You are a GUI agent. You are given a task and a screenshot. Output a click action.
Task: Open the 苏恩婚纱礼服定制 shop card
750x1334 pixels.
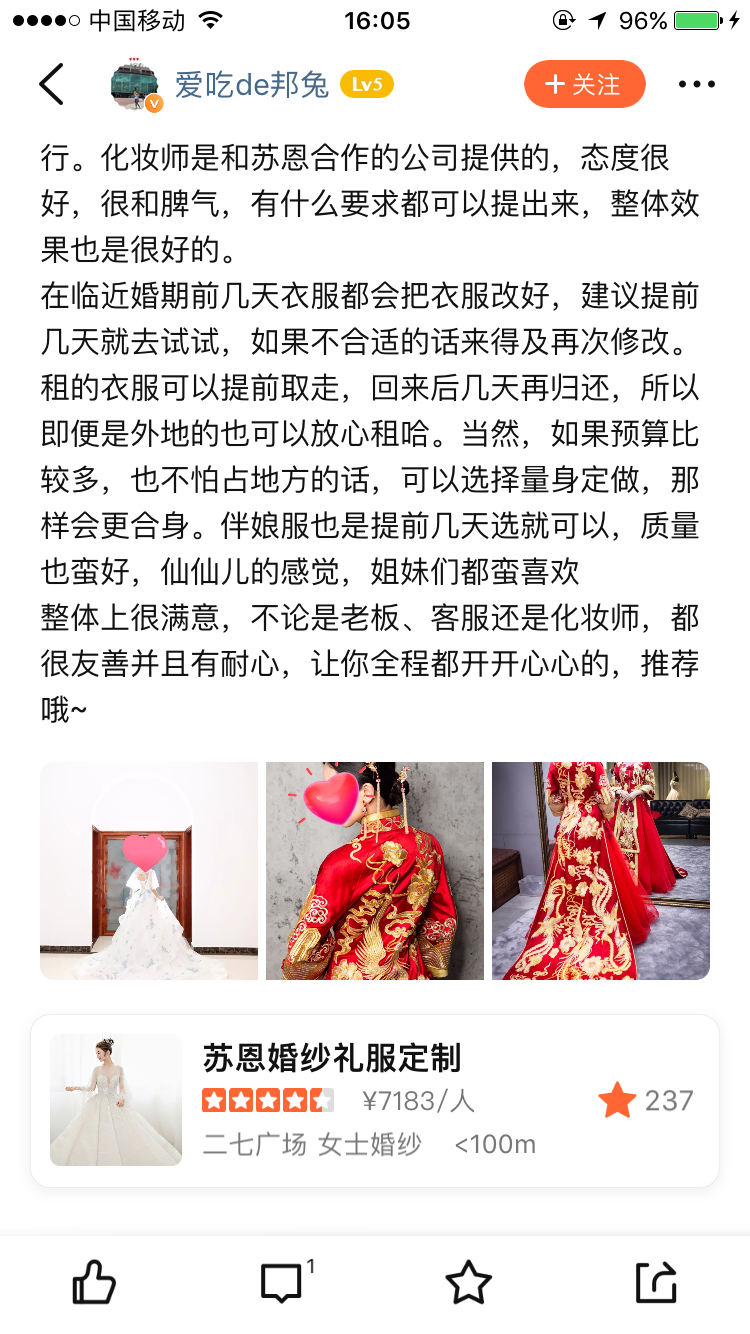pos(375,1101)
